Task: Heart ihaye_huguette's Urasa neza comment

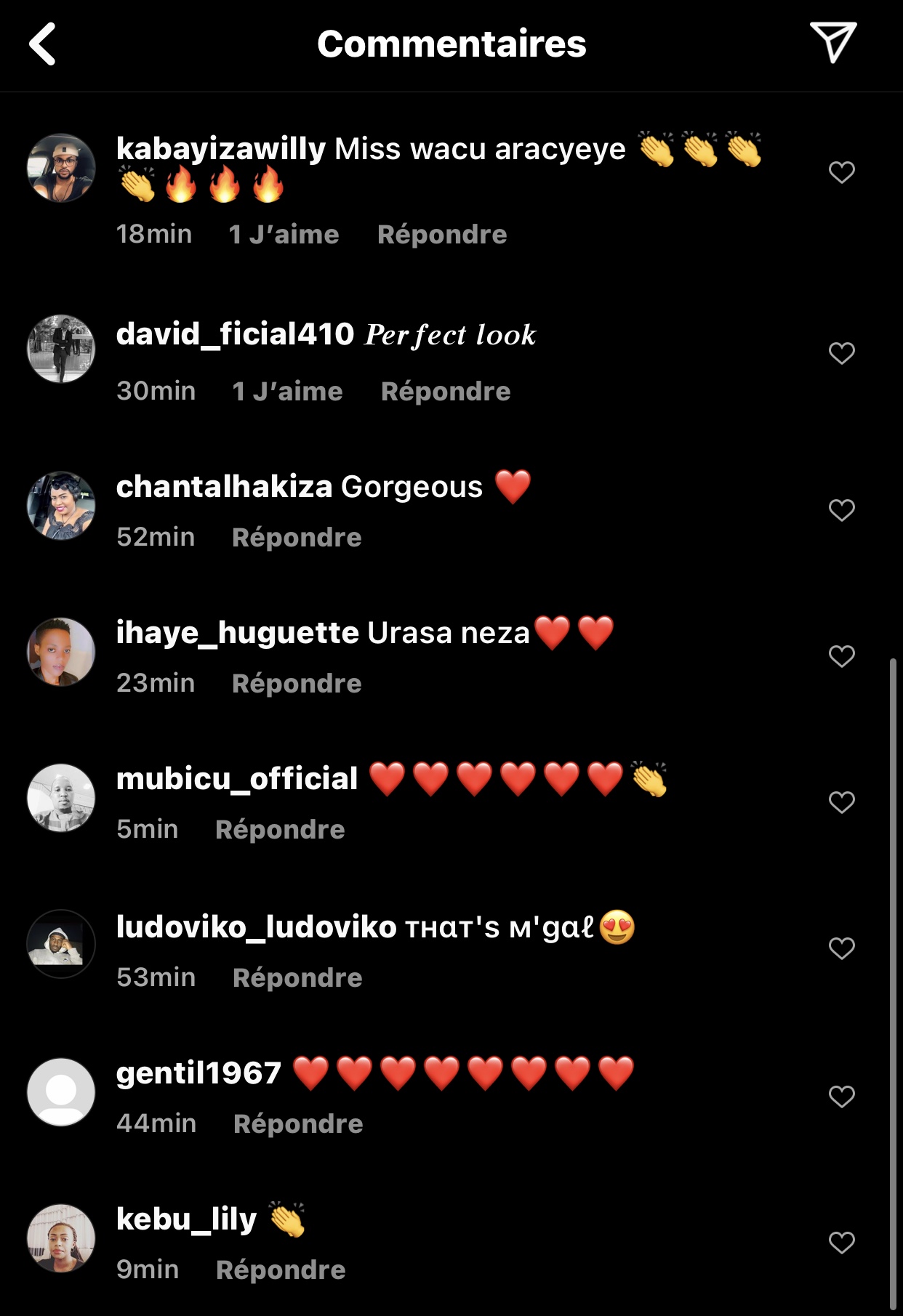Action: [x=841, y=656]
